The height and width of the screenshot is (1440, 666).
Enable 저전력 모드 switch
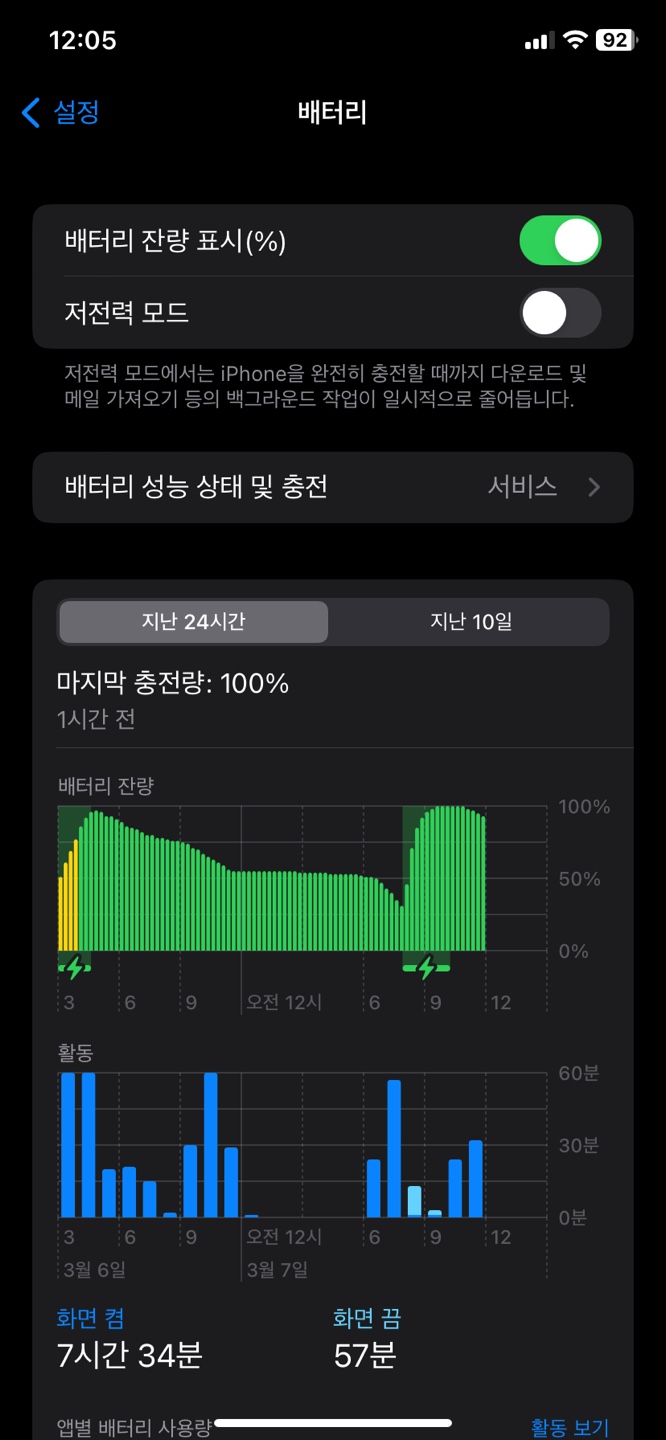pyautogui.click(x=560, y=313)
